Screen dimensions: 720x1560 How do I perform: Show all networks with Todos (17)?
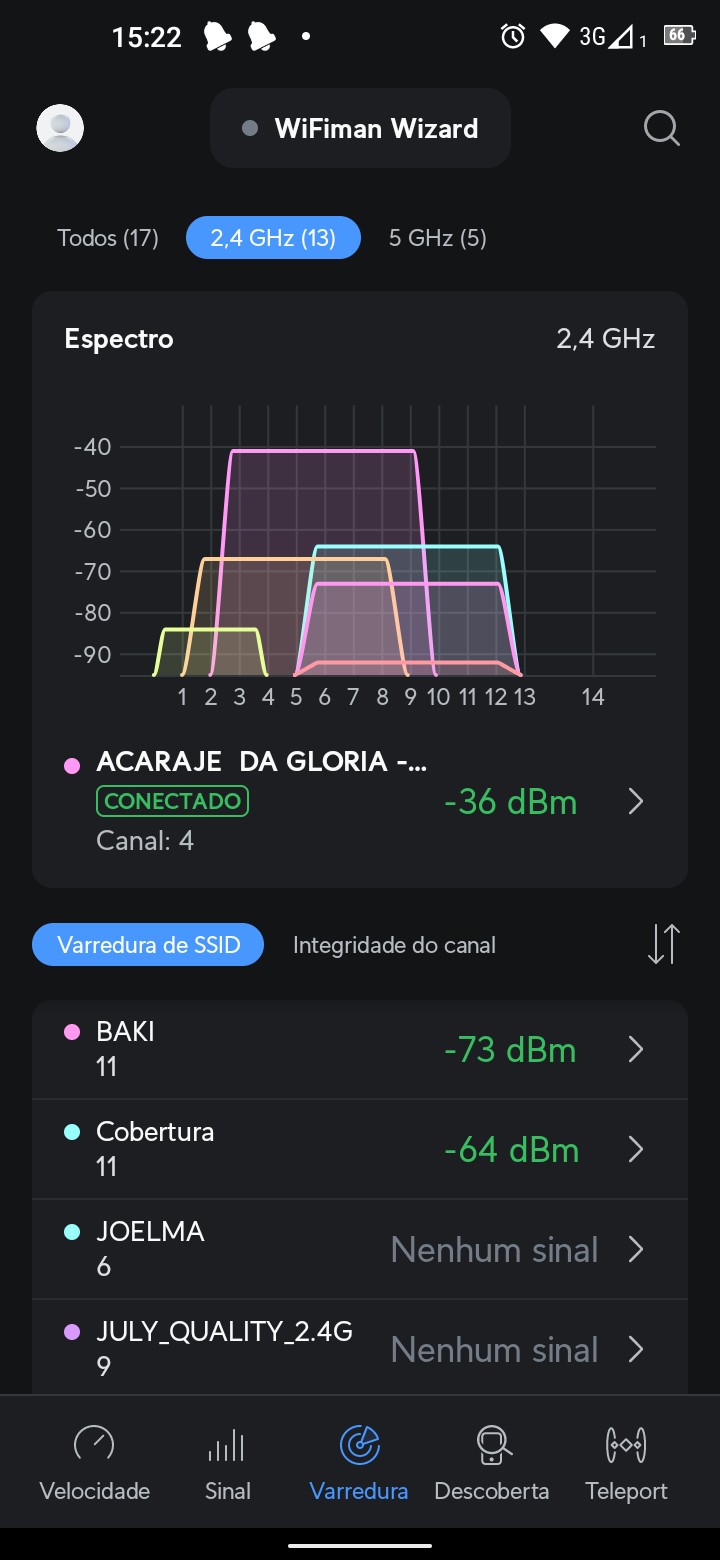coord(108,238)
